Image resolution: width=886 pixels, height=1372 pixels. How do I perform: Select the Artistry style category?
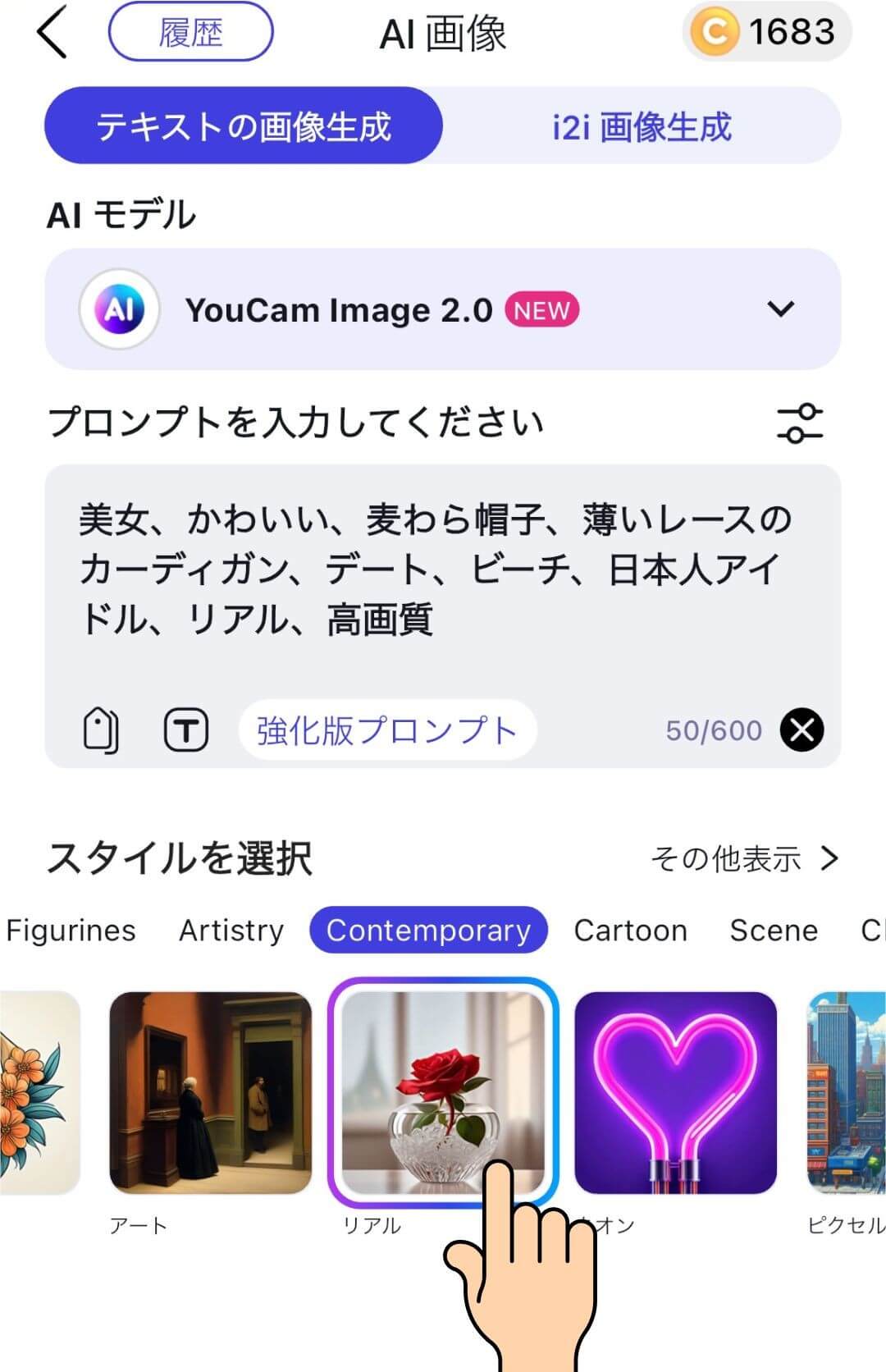231,931
